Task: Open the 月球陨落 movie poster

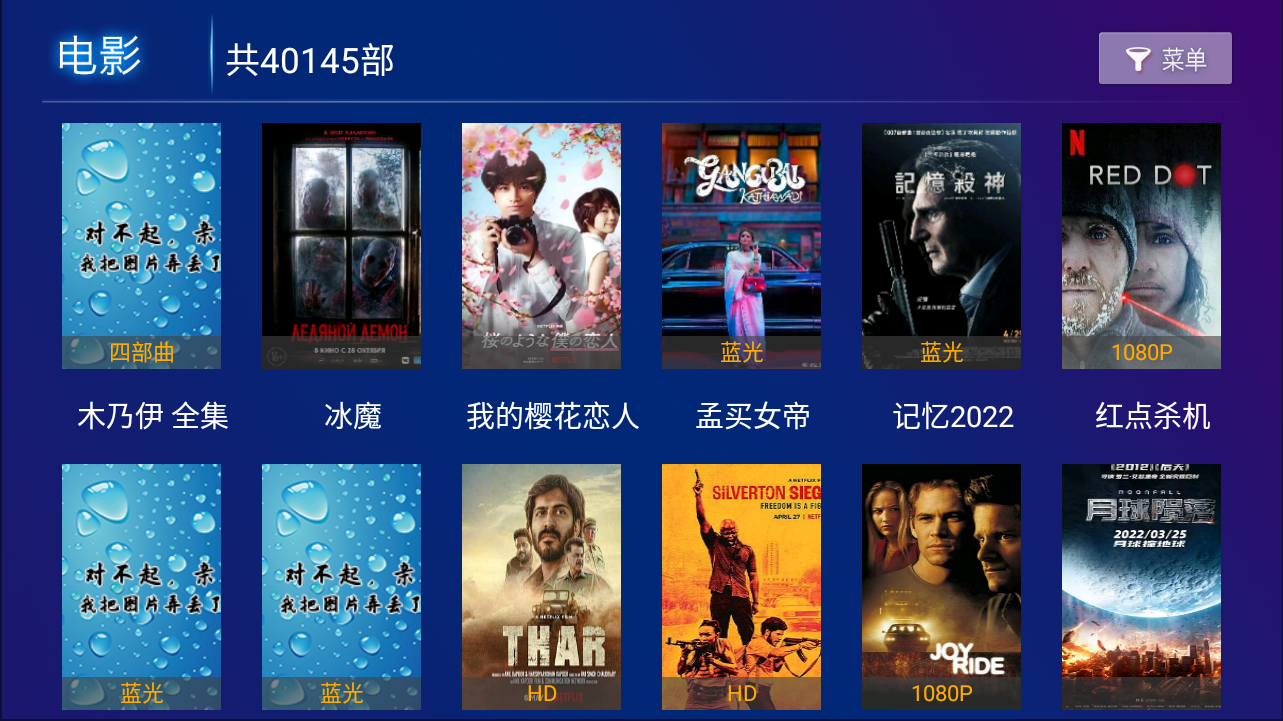Action: tap(1141, 586)
